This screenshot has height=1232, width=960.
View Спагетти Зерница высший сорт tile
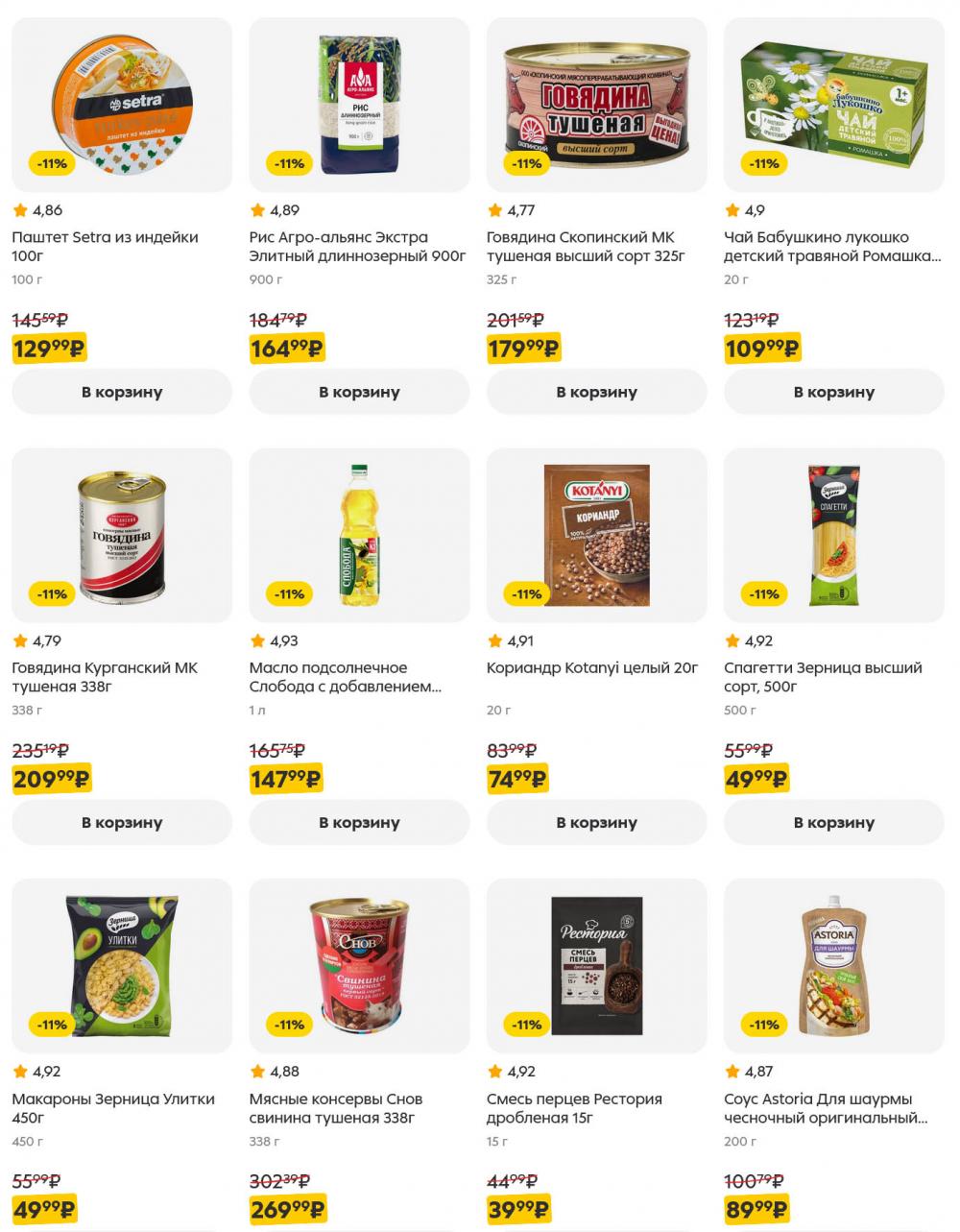click(833, 535)
